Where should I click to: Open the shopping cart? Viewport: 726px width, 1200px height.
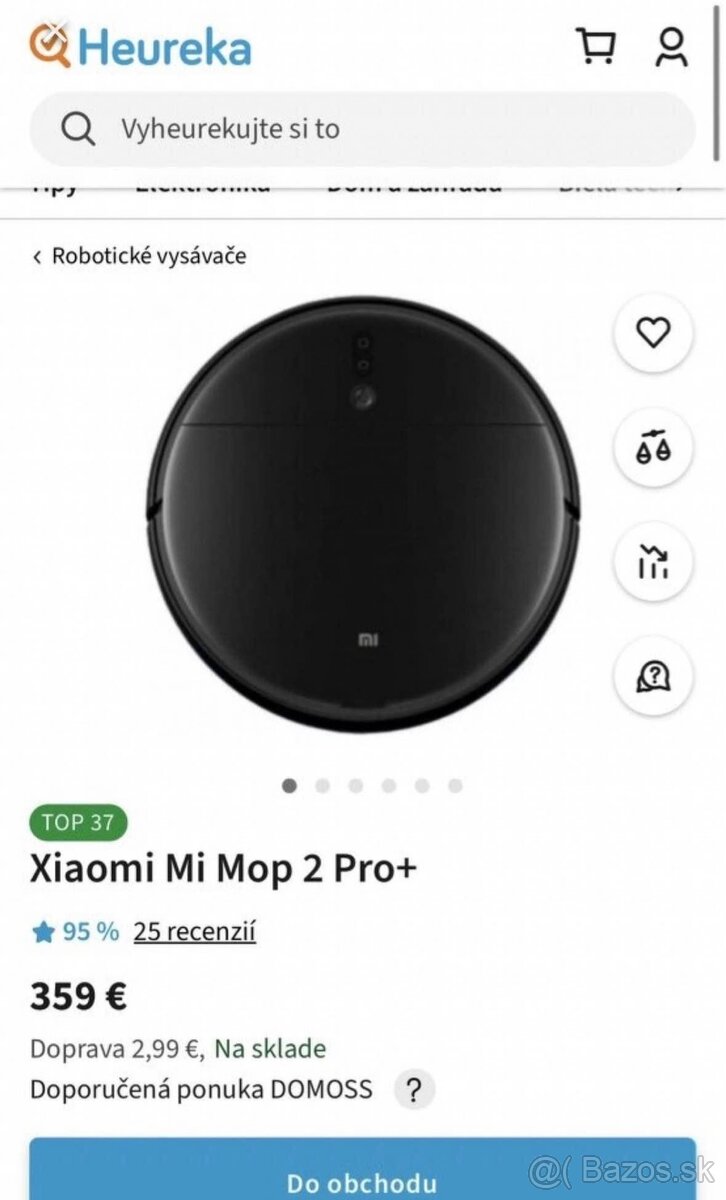coord(596,46)
